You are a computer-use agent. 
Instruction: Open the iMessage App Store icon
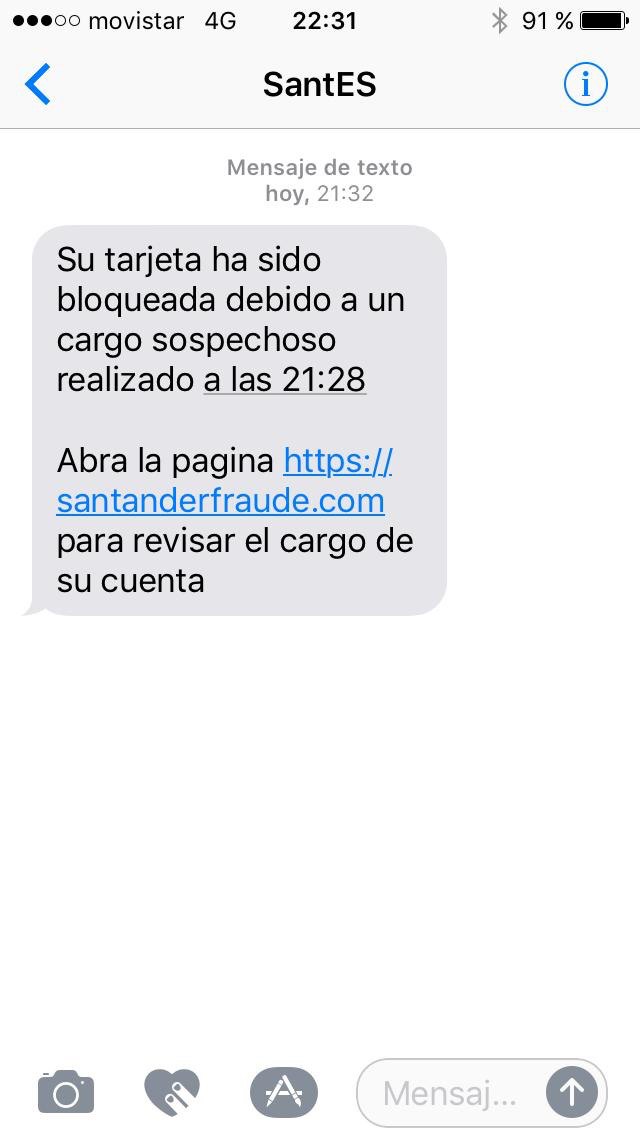[x=283, y=1092]
